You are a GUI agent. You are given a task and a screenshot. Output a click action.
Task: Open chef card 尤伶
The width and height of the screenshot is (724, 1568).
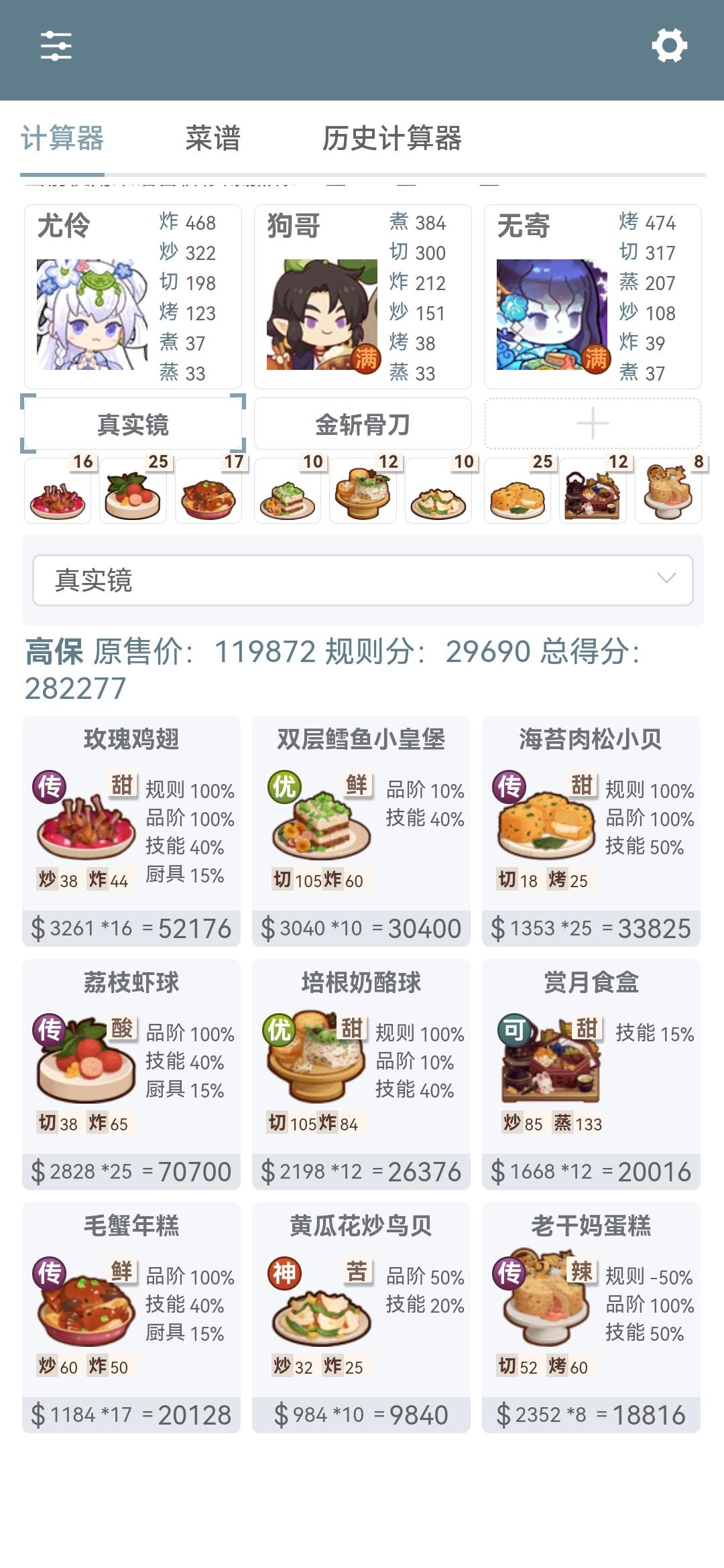point(133,296)
